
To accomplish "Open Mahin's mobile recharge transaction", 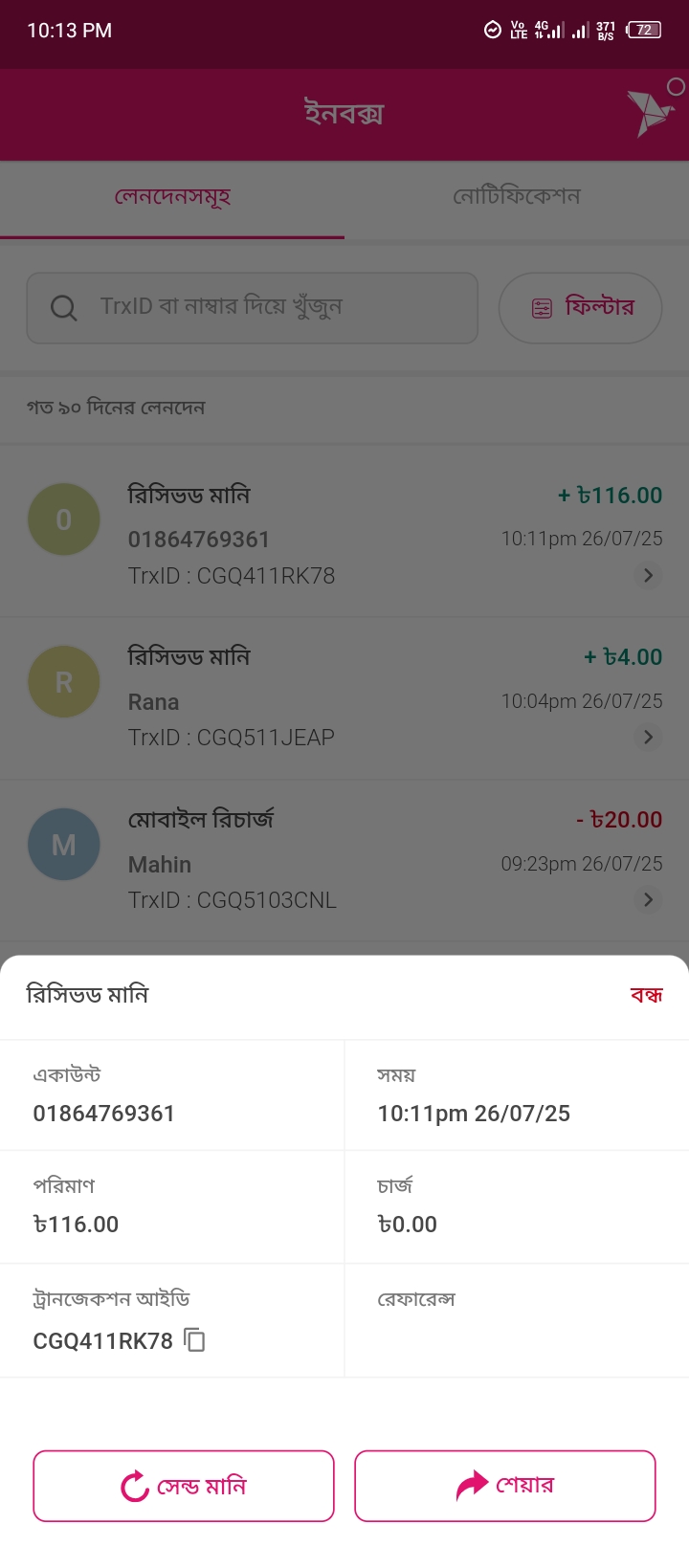I will tap(344, 860).
